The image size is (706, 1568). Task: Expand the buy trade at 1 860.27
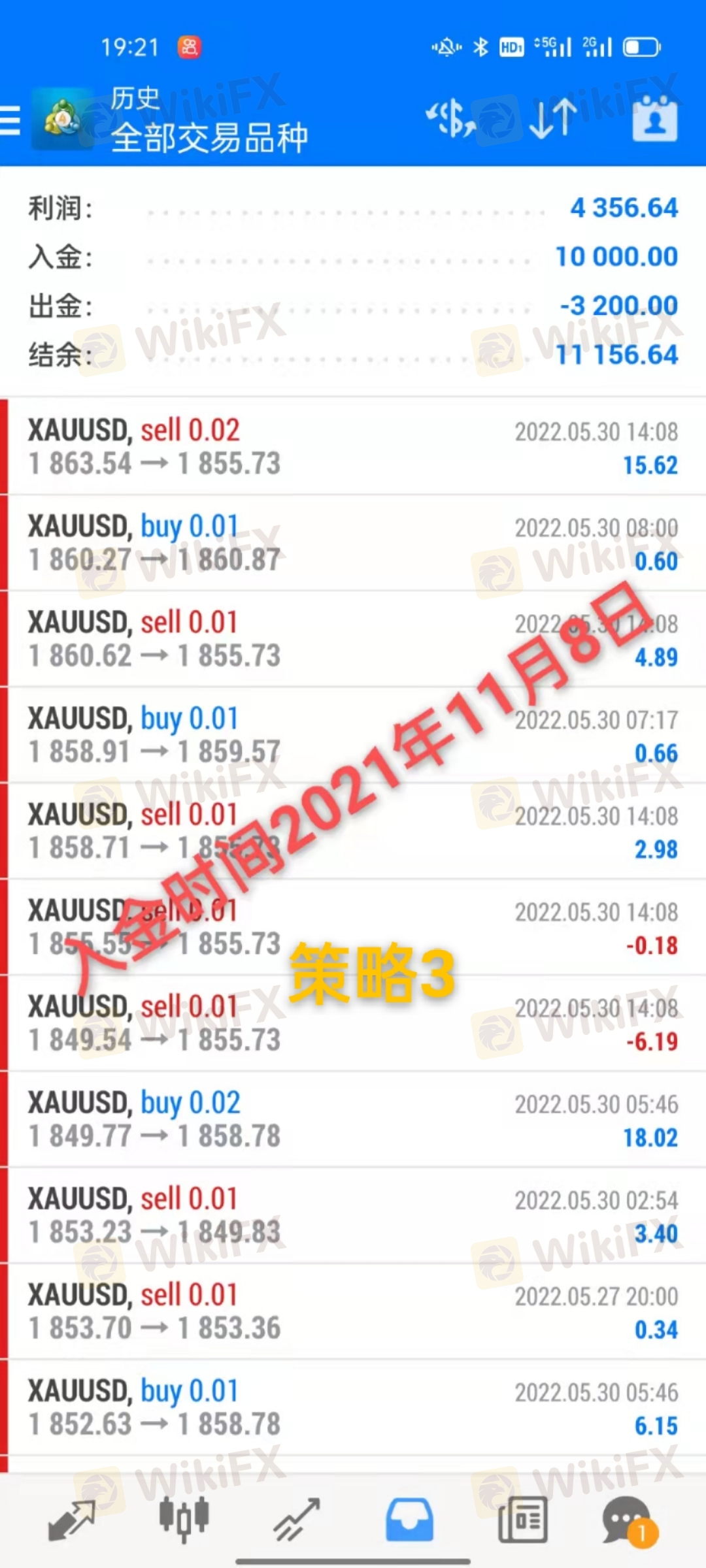[x=353, y=544]
